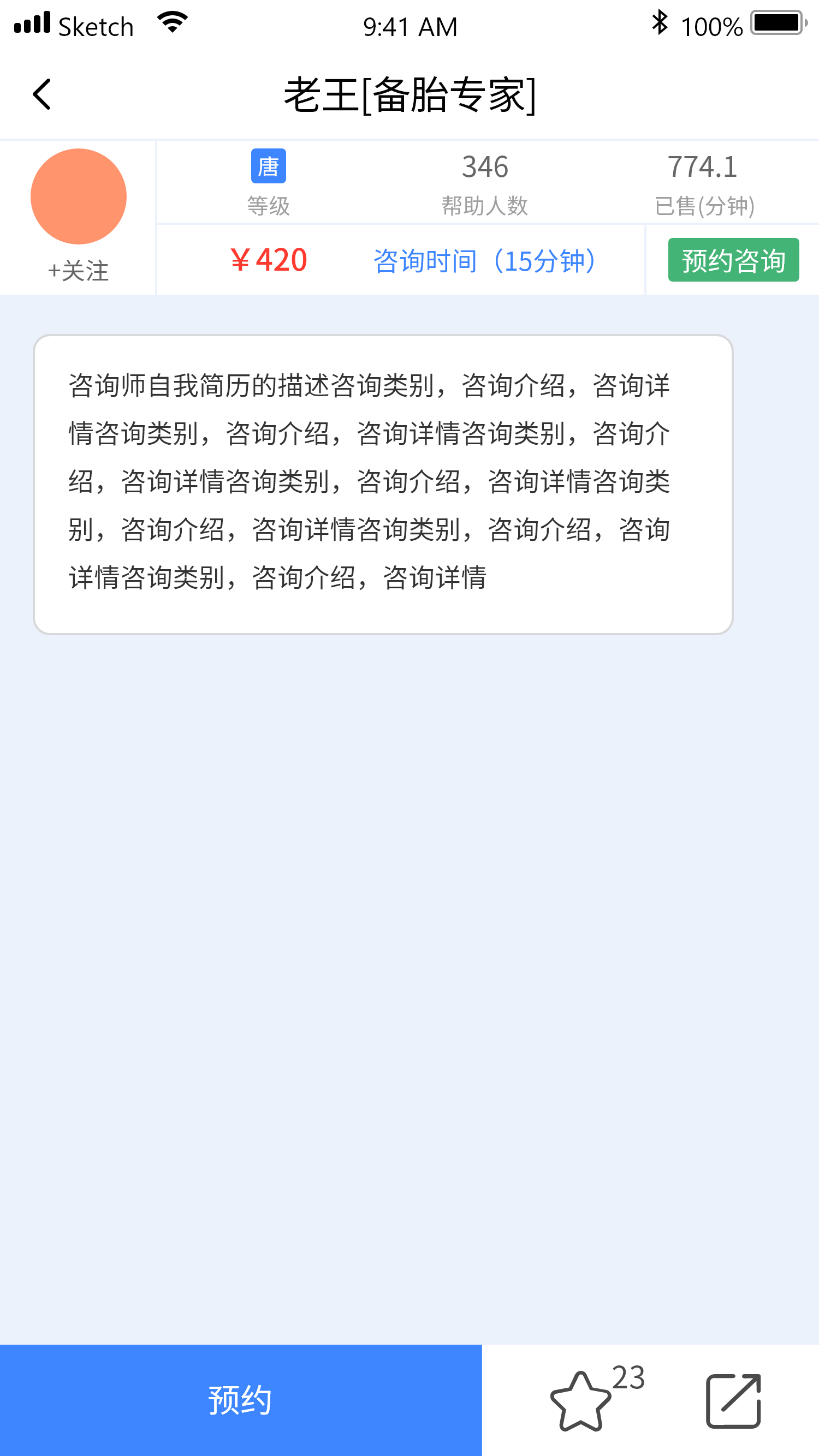
Task: Tap the green 预约咨询 button
Action: [x=733, y=260]
